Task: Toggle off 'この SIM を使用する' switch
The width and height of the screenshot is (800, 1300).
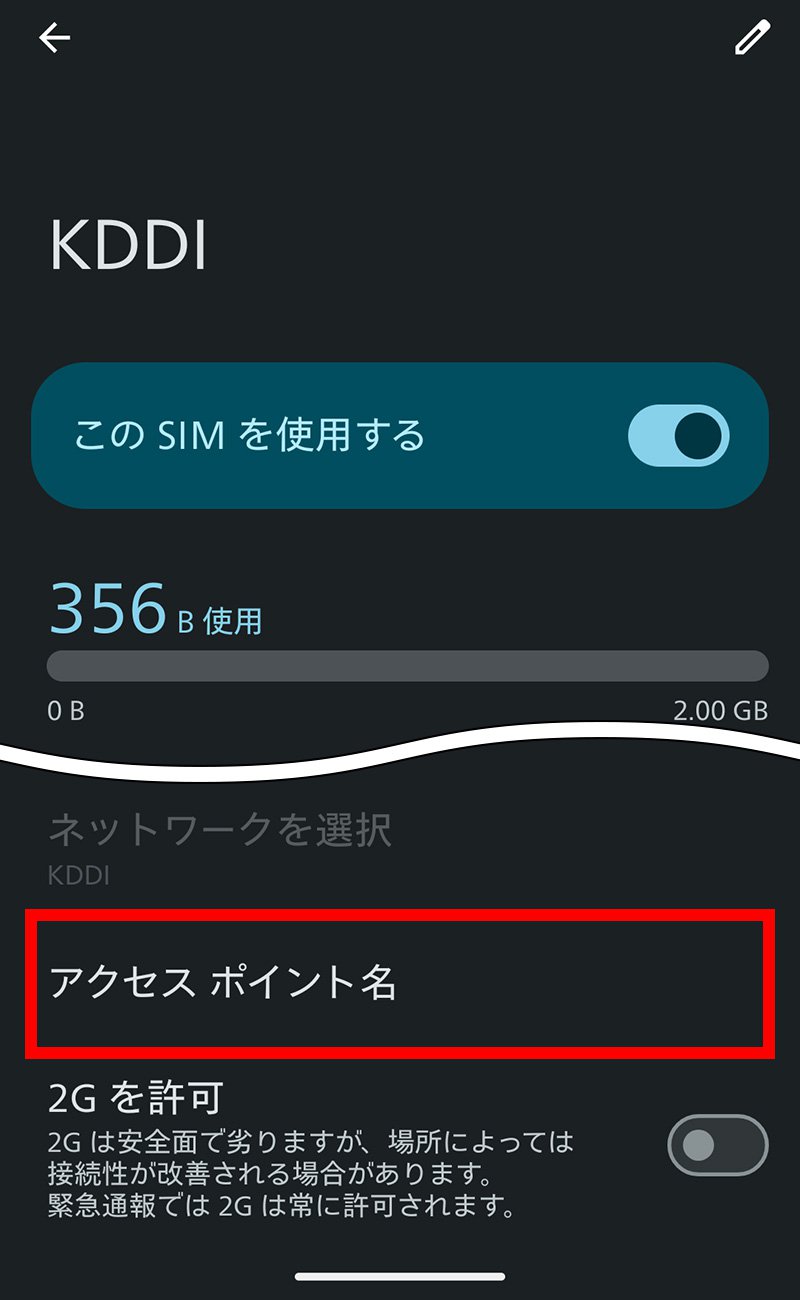Action: 678,436
